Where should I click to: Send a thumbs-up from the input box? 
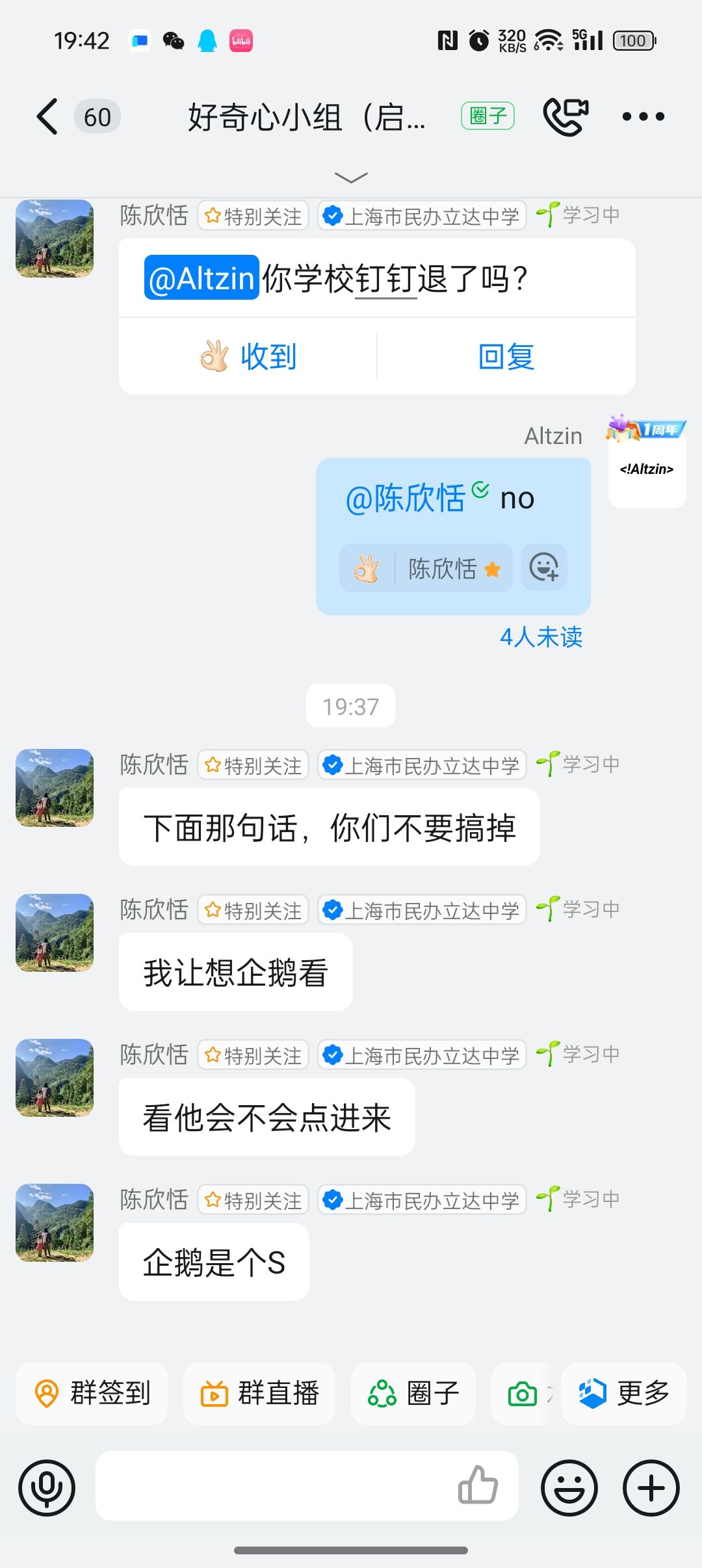click(x=478, y=1485)
